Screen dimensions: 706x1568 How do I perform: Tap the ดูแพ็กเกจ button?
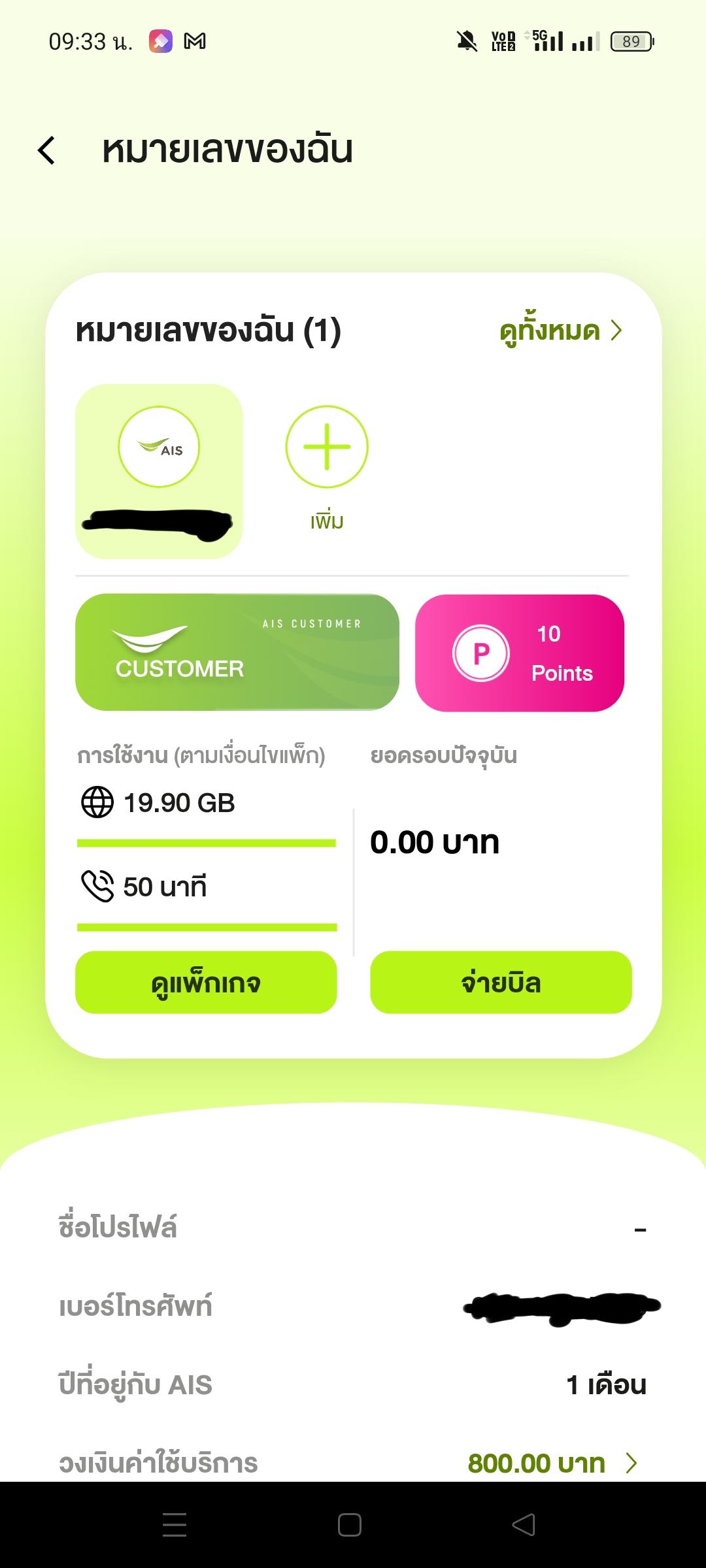(x=206, y=982)
